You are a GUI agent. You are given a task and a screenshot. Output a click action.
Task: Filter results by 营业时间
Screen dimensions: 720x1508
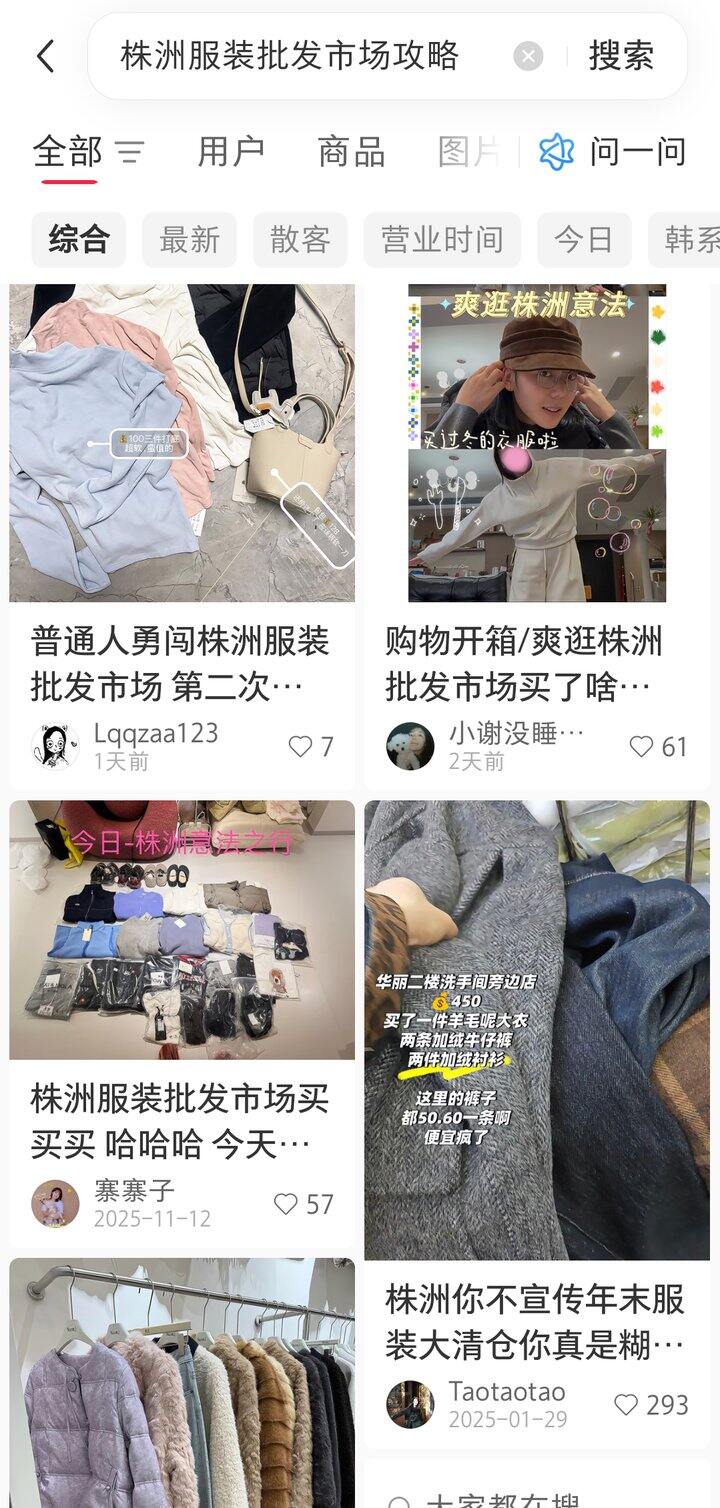pyautogui.click(x=442, y=240)
